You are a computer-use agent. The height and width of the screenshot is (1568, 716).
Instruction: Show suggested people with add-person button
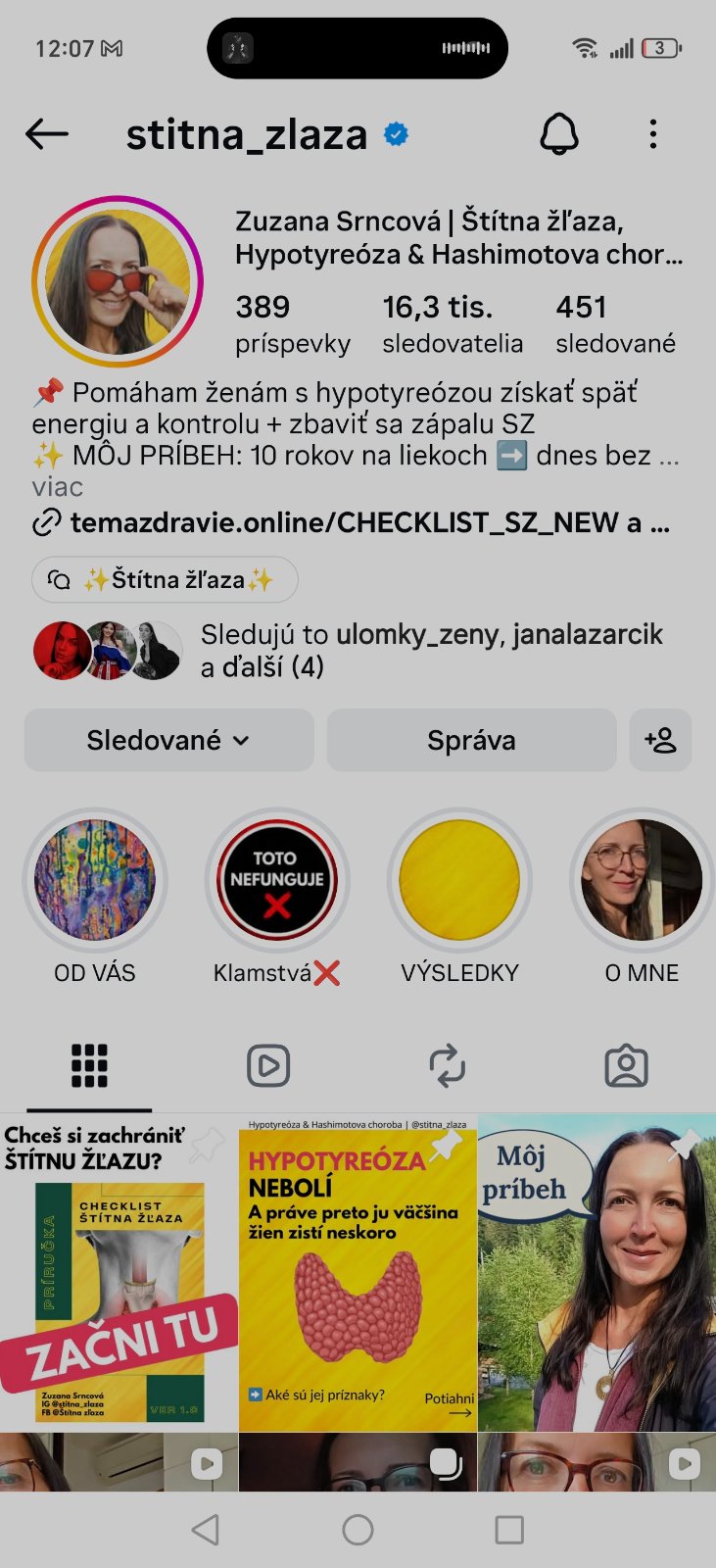point(660,741)
